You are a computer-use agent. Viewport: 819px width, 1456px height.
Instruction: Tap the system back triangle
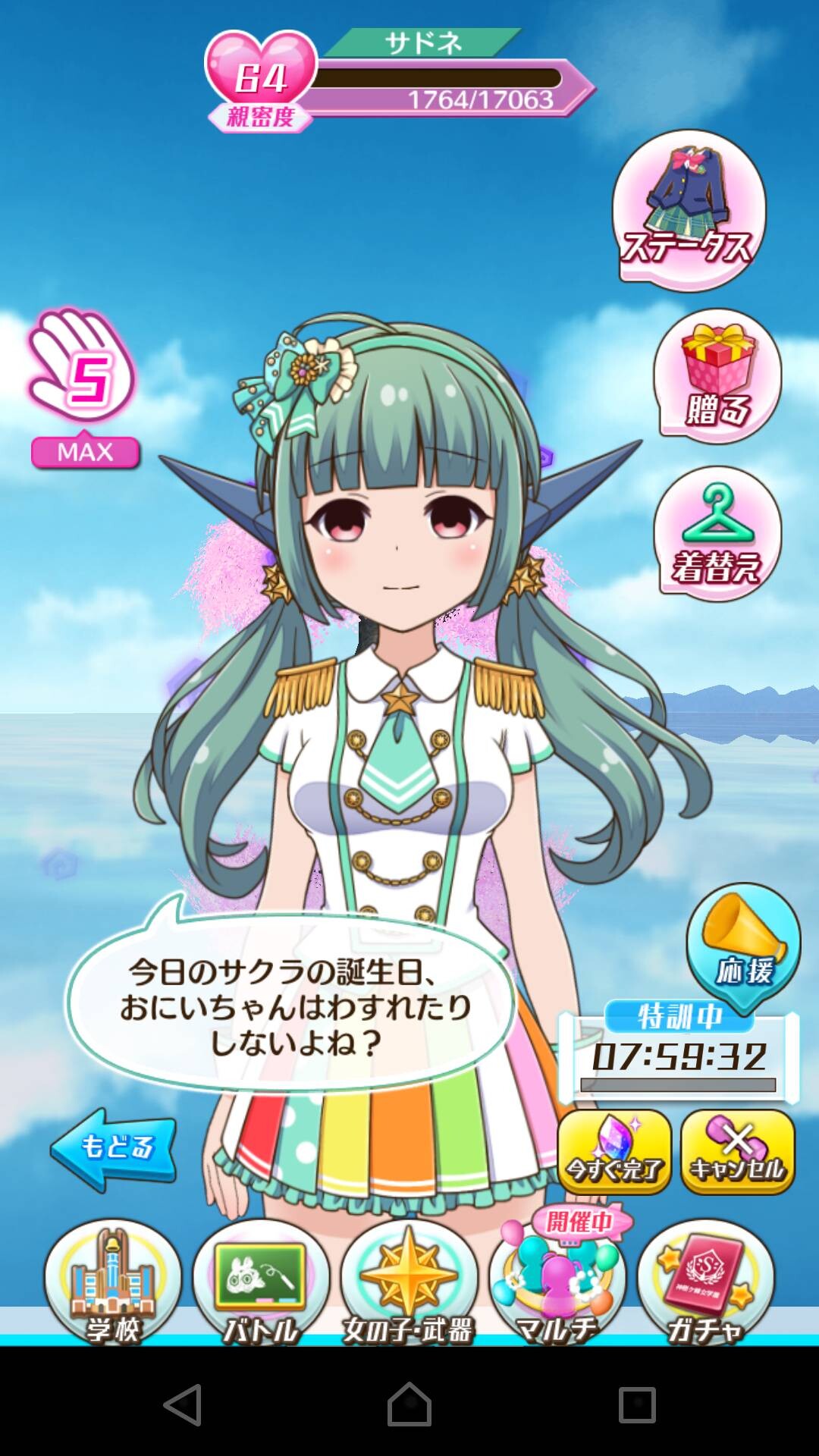tap(183, 1404)
